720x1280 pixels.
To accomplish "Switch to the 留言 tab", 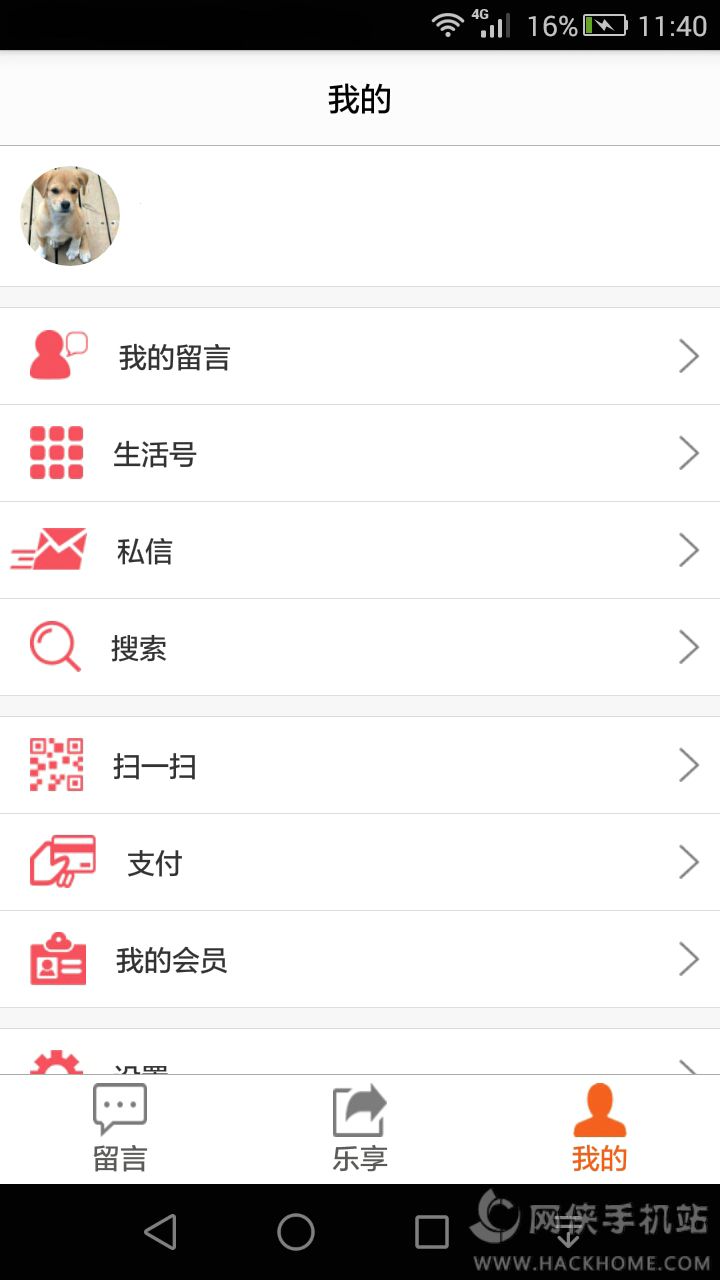I will click(120, 1130).
